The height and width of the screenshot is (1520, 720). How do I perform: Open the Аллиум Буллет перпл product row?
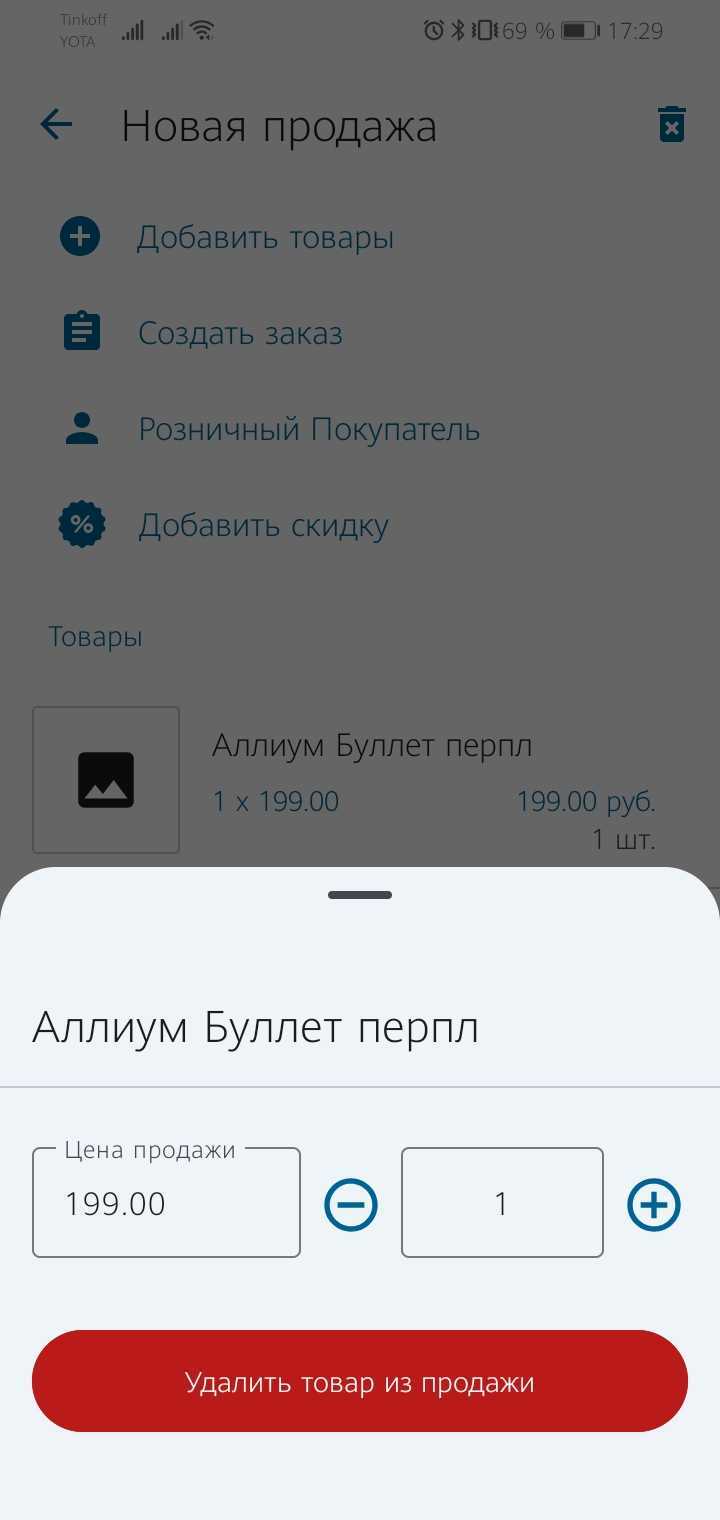click(x=360, y=780)
